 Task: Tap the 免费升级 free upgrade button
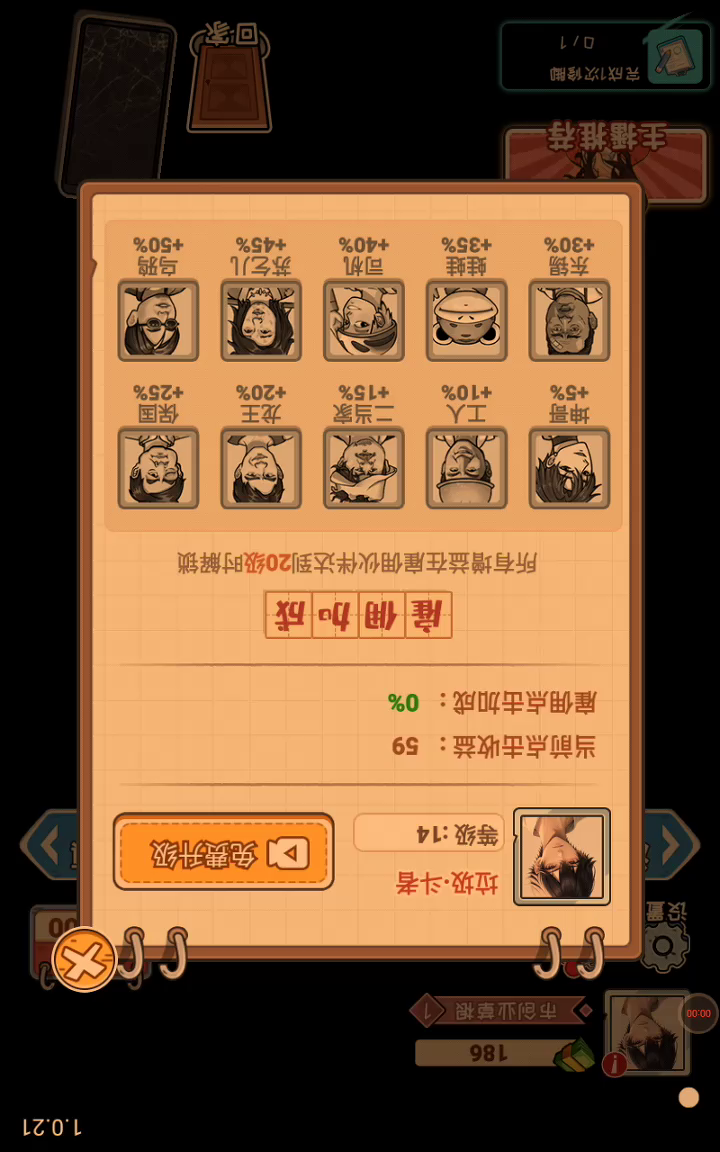[223, 852]
